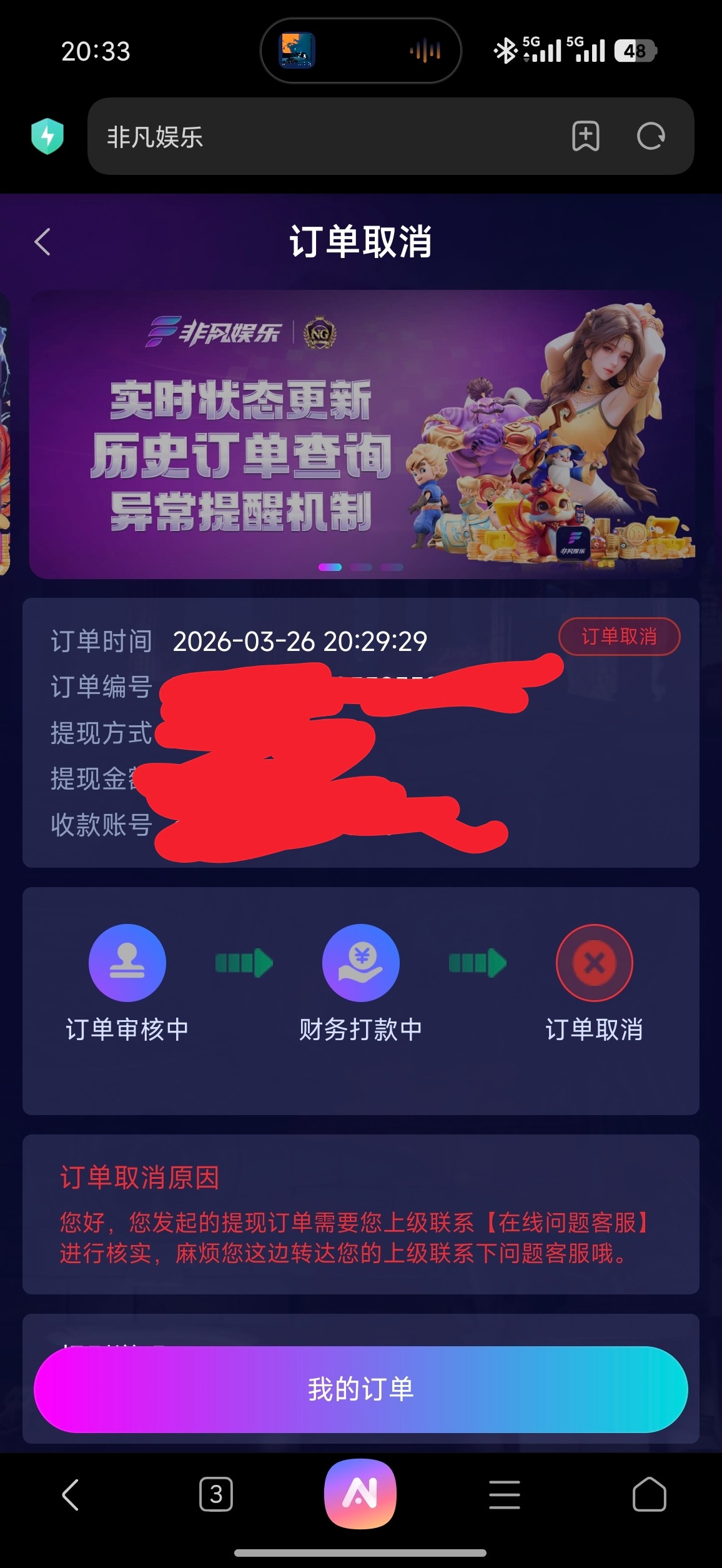Add this page to bookmarks
722x1568 pixels.
click(x=585, y=136)
